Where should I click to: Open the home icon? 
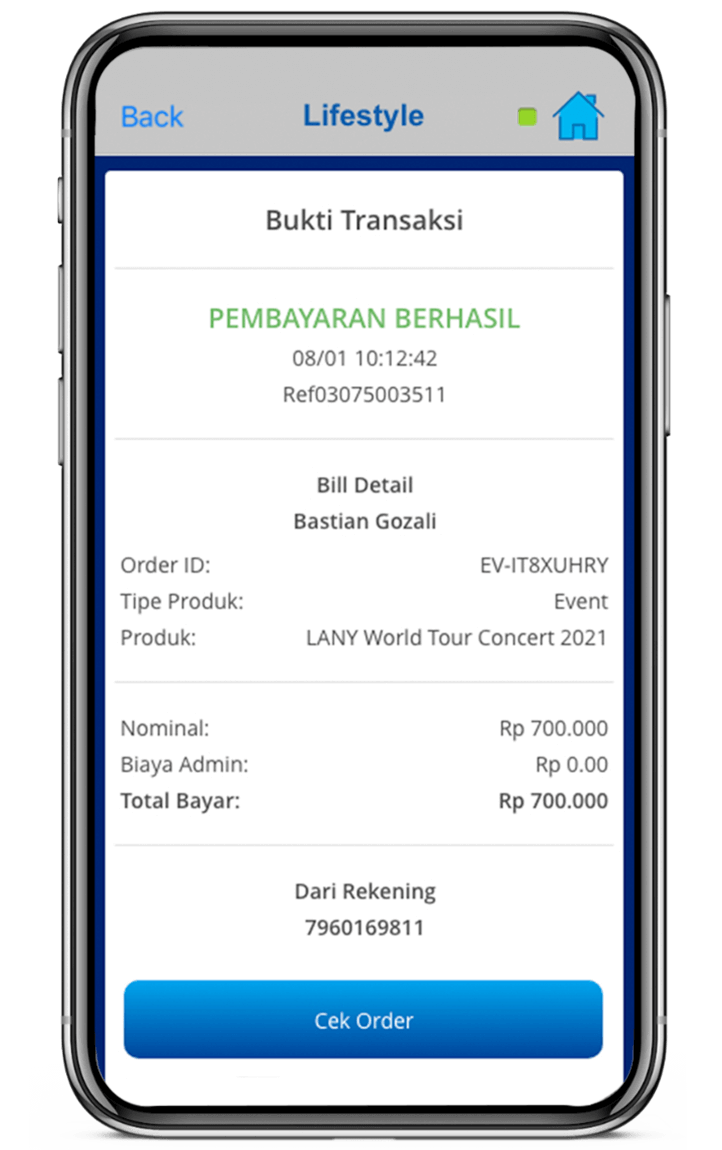pyautogui.click(x=579, y=116)
